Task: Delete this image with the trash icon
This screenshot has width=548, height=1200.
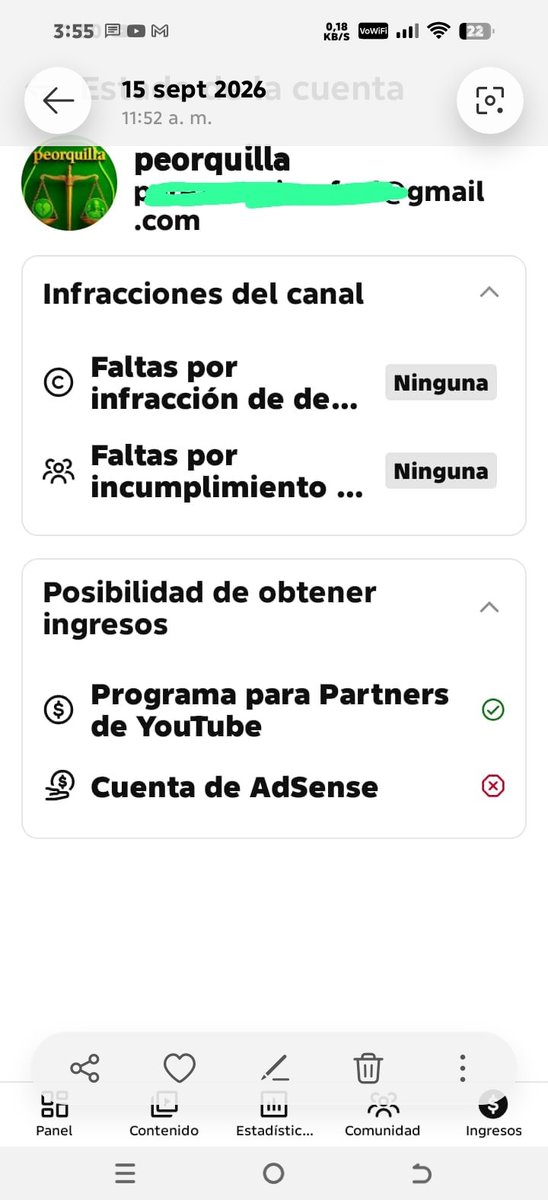Action: 368,1068
